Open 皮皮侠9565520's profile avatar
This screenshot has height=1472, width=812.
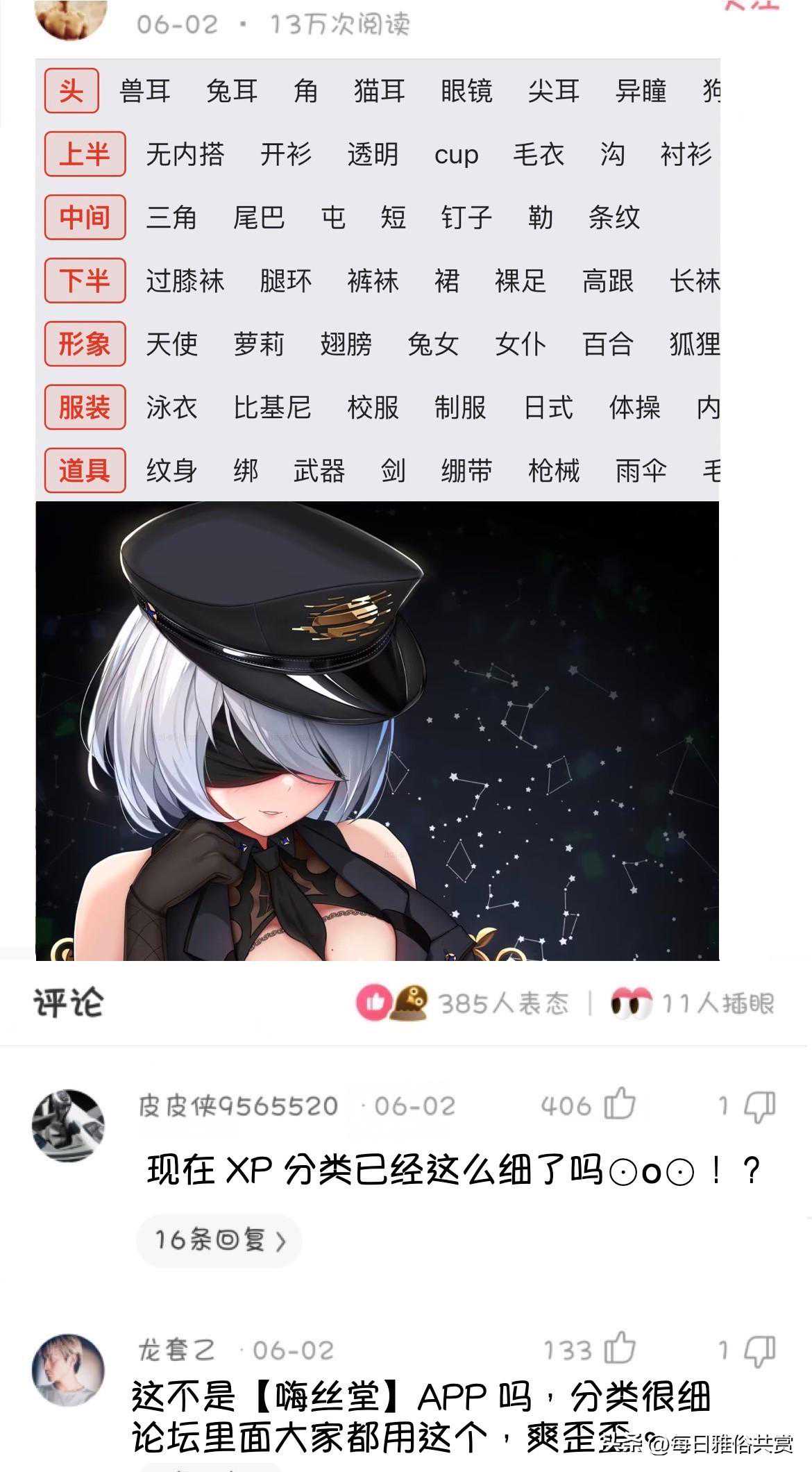click(68, 1125)
